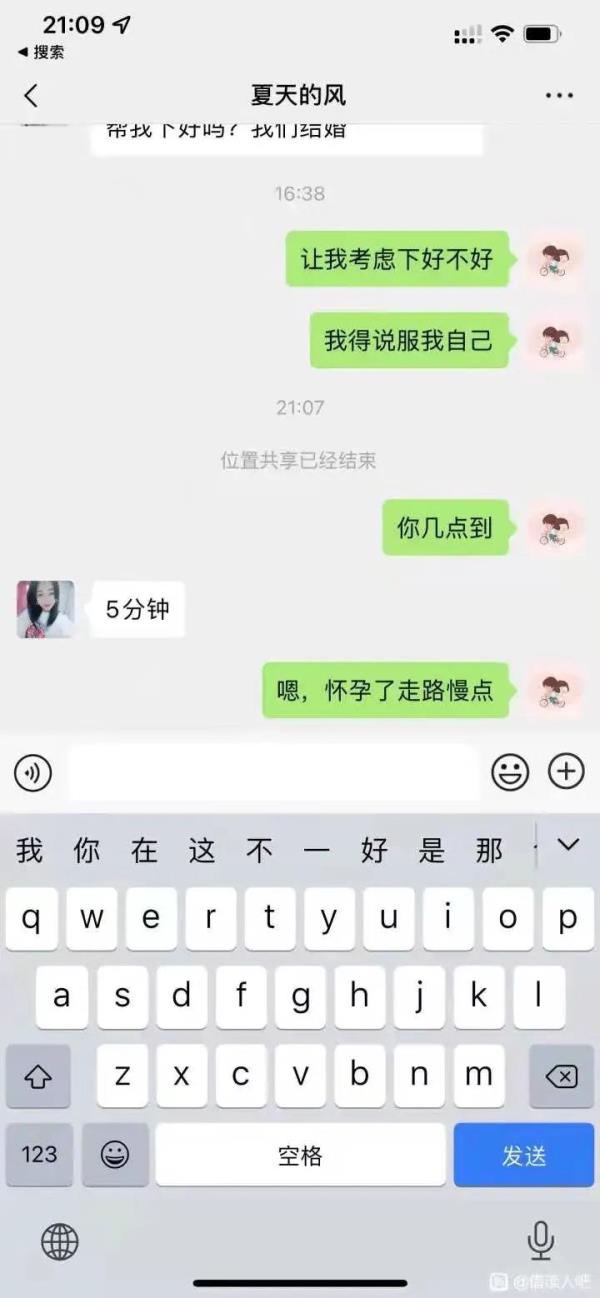
Task: Toggle the shift key
Action: [38, 1076]
